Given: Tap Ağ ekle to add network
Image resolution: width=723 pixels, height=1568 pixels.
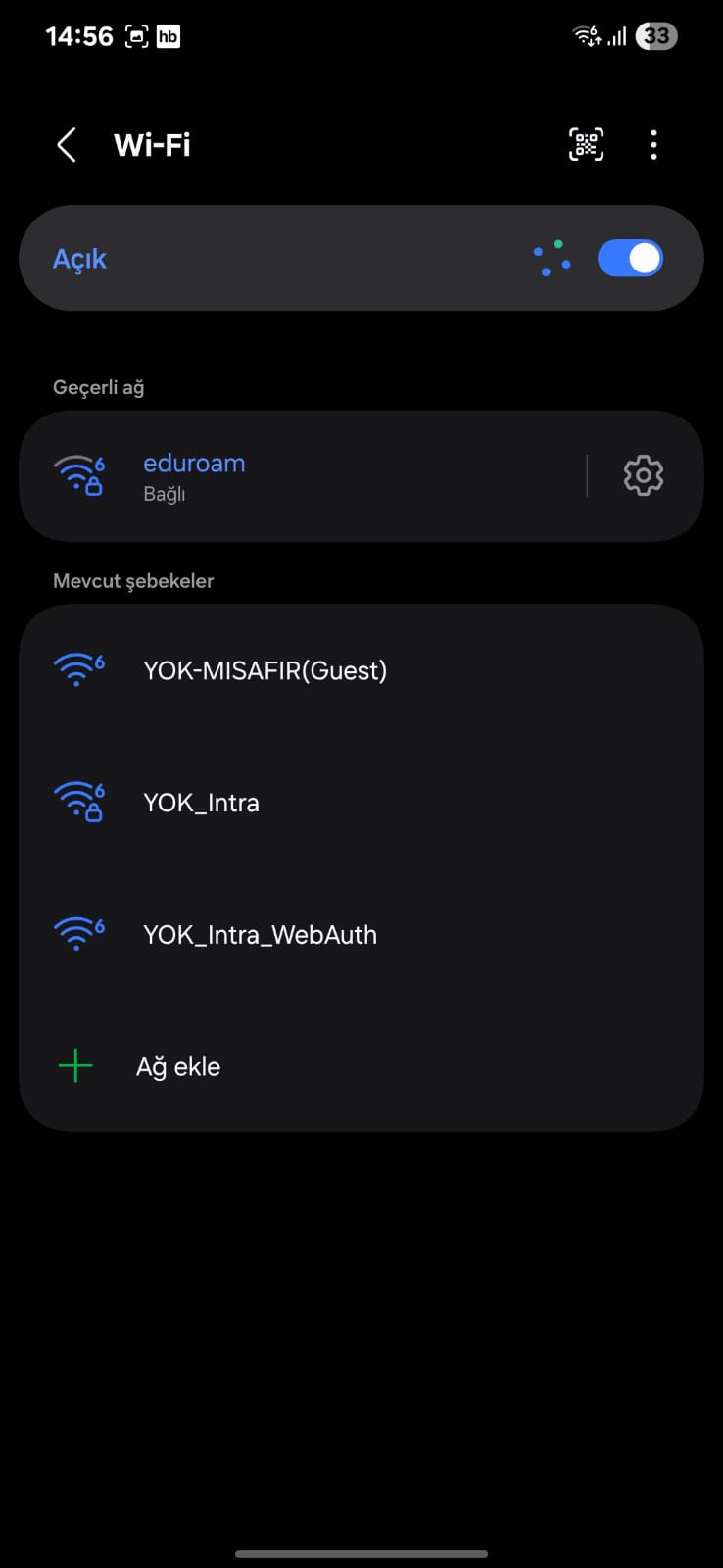Looking at the screenshot, I should (177, 1066).
